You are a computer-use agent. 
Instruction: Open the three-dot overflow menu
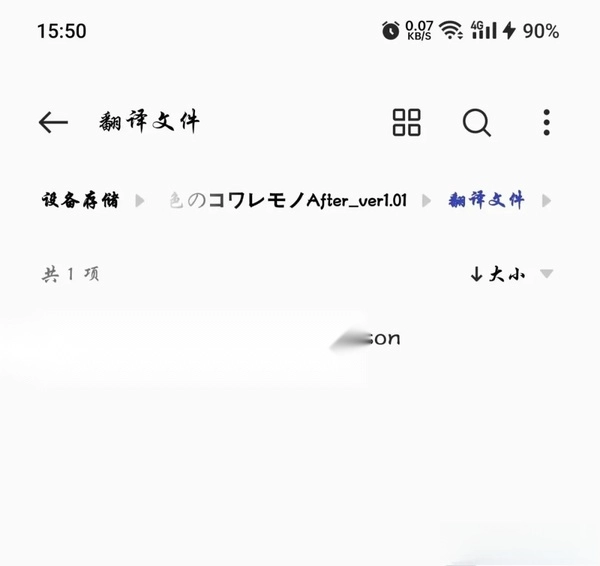point(546,123)
